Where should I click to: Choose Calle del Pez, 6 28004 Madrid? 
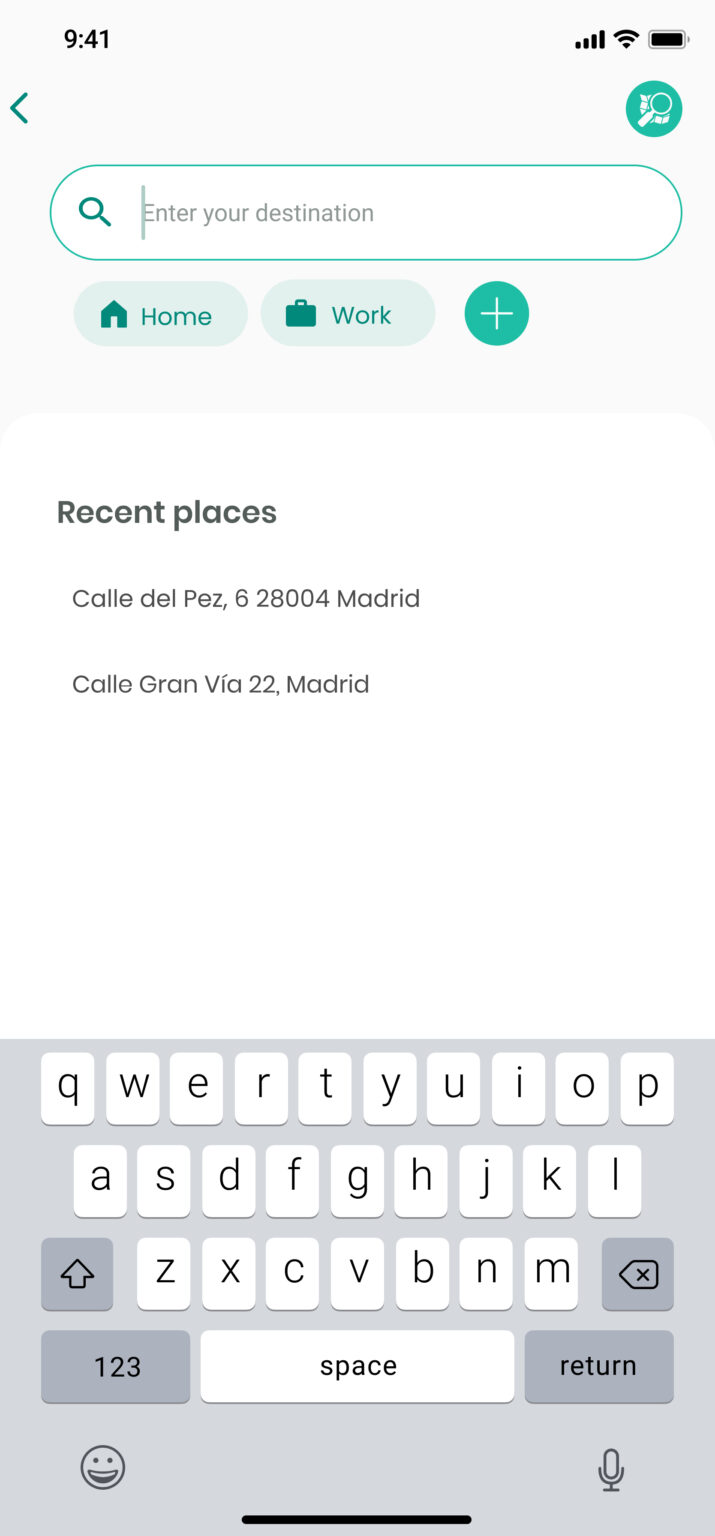click(x=246, y=599)
